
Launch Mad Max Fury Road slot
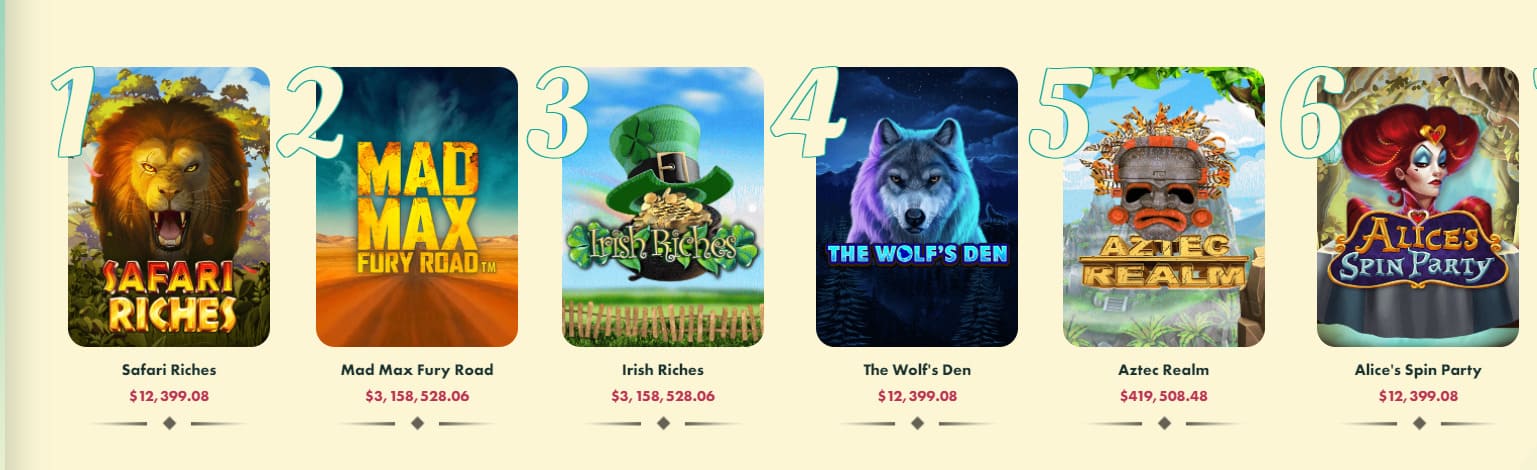point(417,207)
